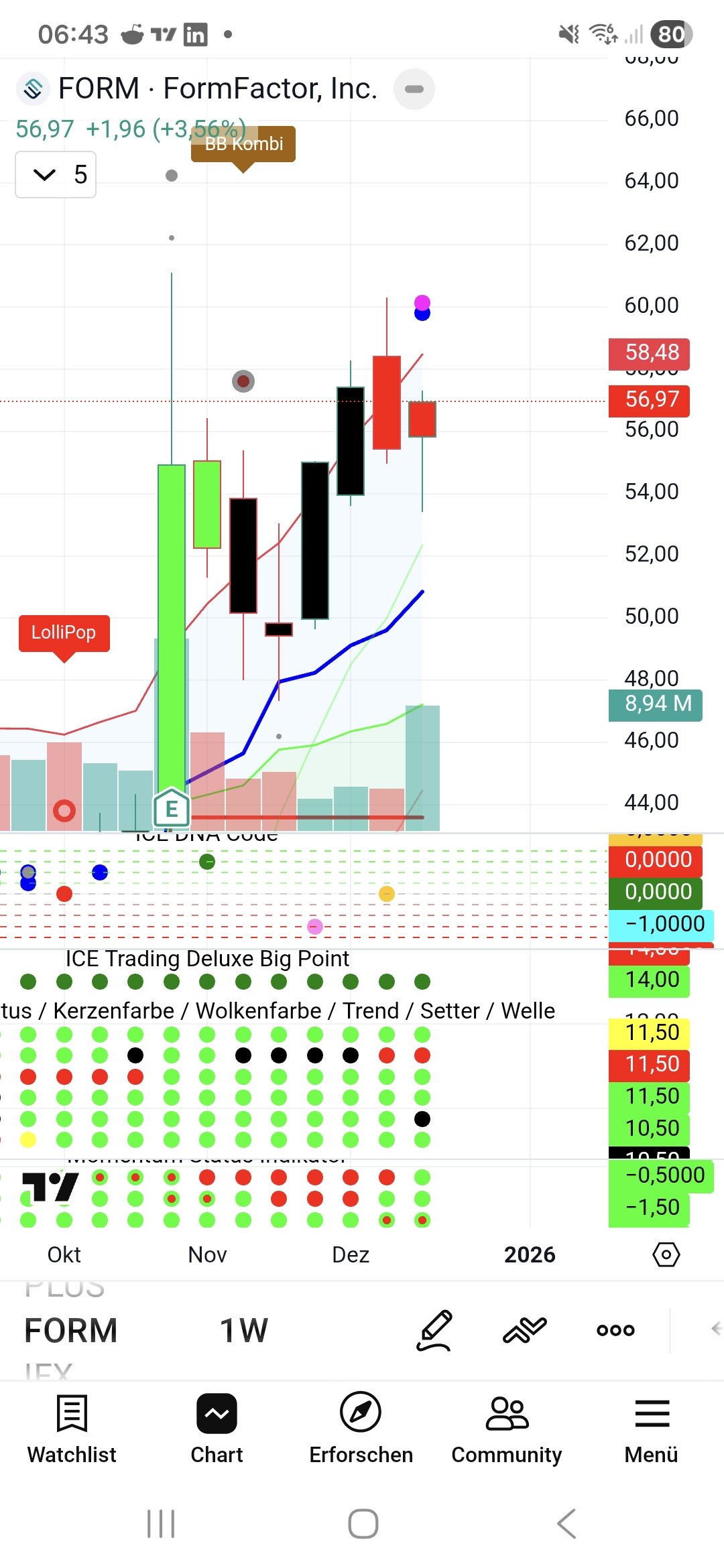724x1568 pixels.
Task: Expand the indicator legend showing 5
Action: (x=56, y=175)
